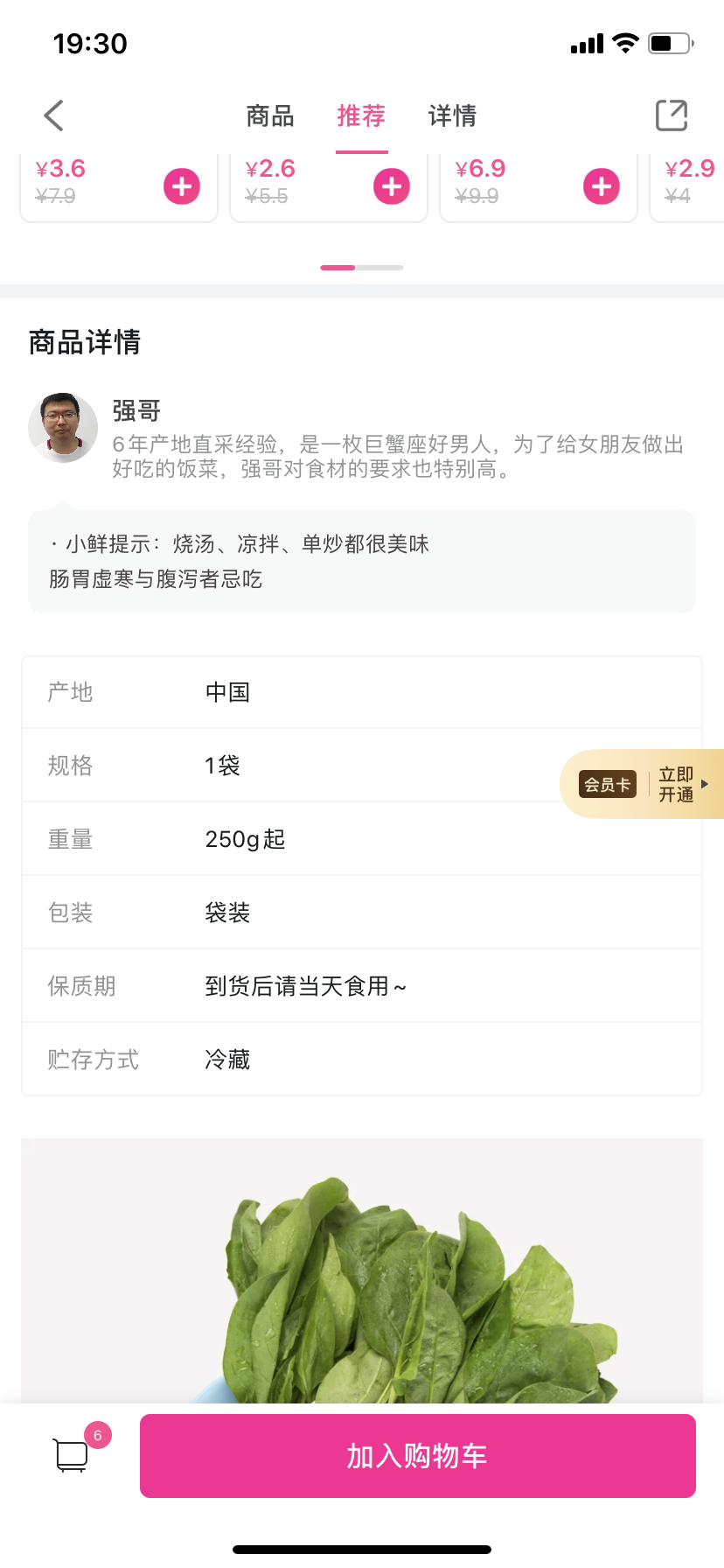This screenshot has height=1568, width=724.
Task: Add the ¥6.9 recommended item to cart
Action: 602,186
